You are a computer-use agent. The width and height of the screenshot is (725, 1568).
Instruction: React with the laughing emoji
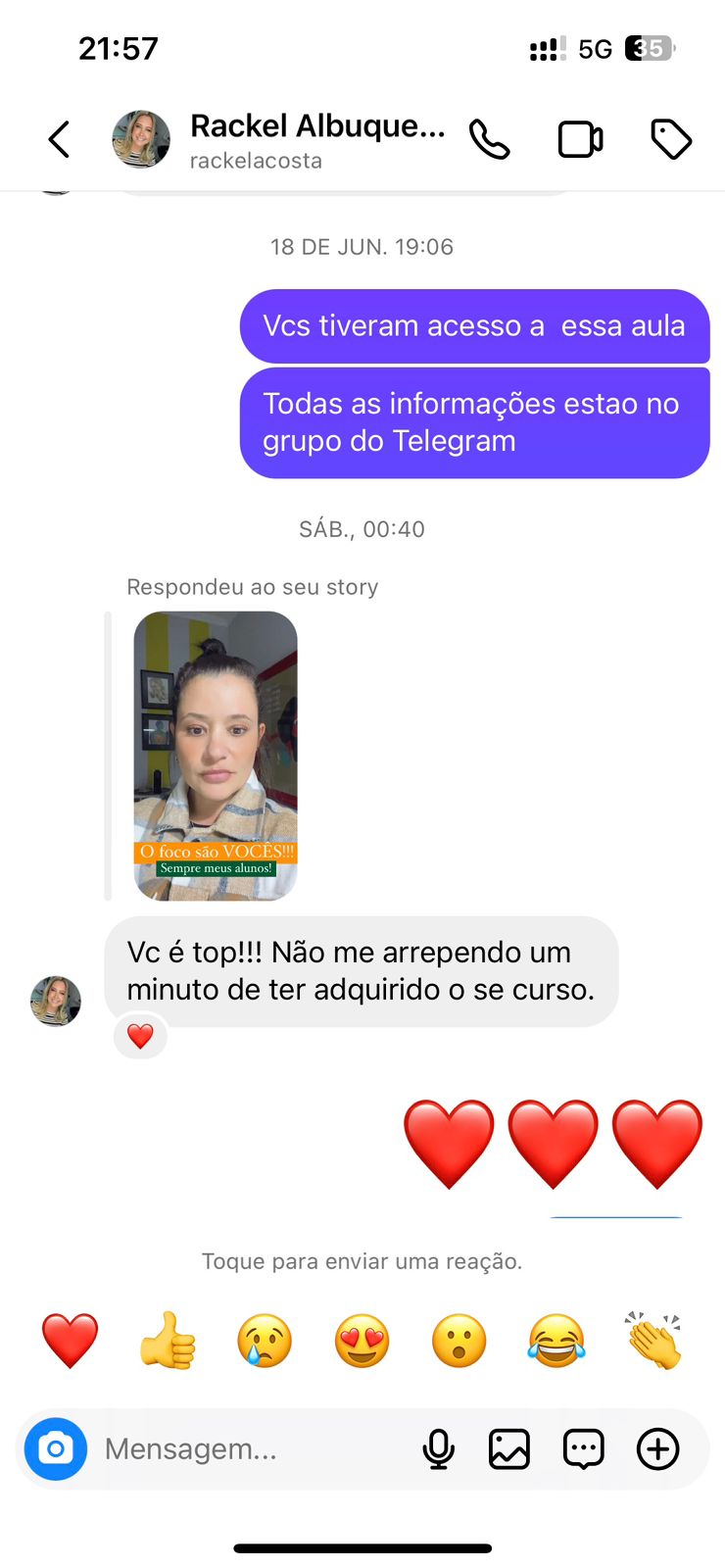tap(556, 1341)
